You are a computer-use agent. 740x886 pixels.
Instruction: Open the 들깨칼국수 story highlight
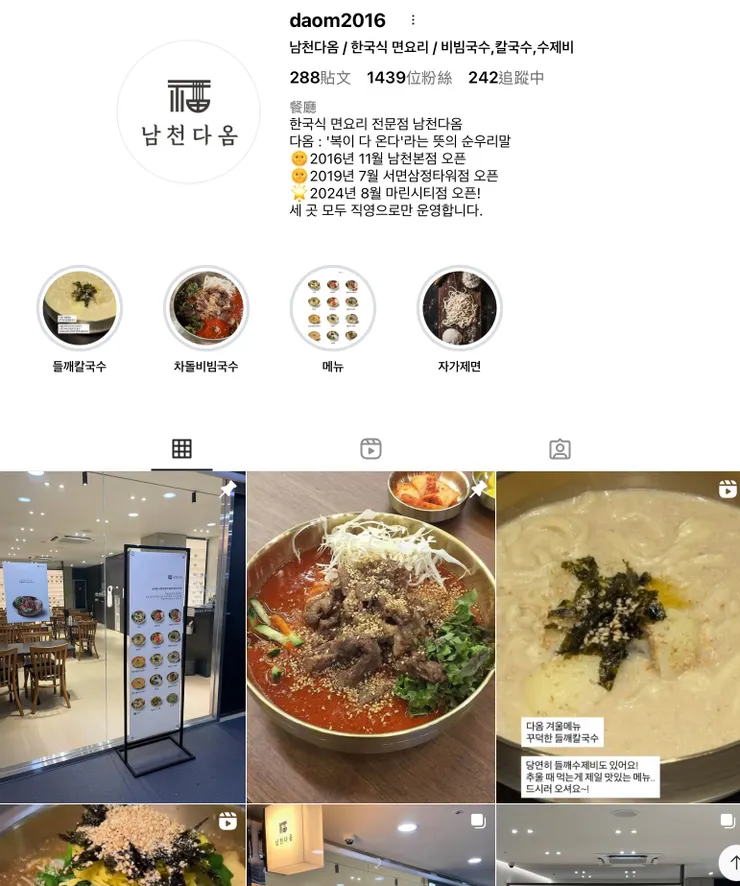pos(80,308)
